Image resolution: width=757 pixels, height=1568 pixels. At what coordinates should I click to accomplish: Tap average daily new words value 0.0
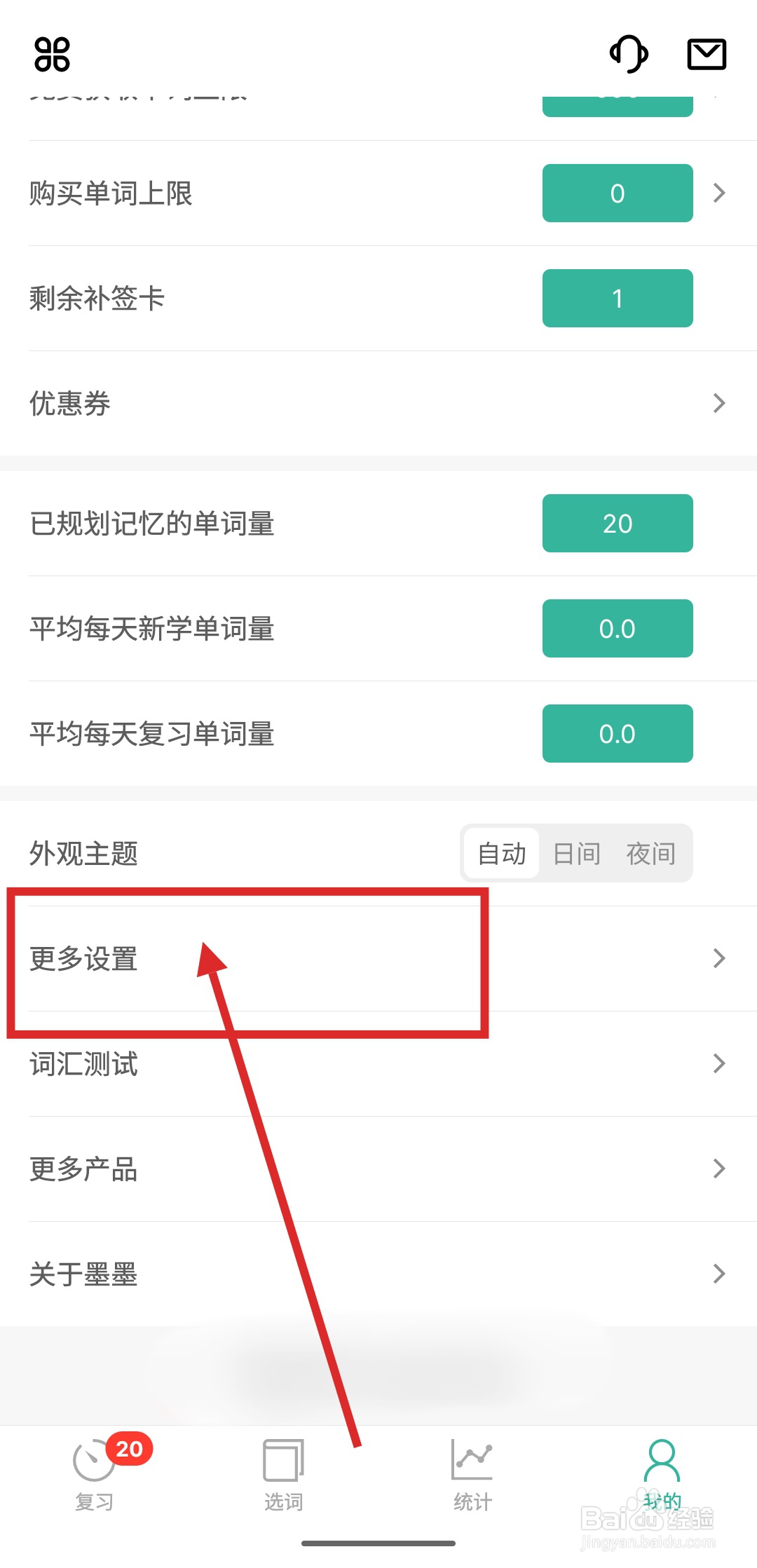(617, 628)
